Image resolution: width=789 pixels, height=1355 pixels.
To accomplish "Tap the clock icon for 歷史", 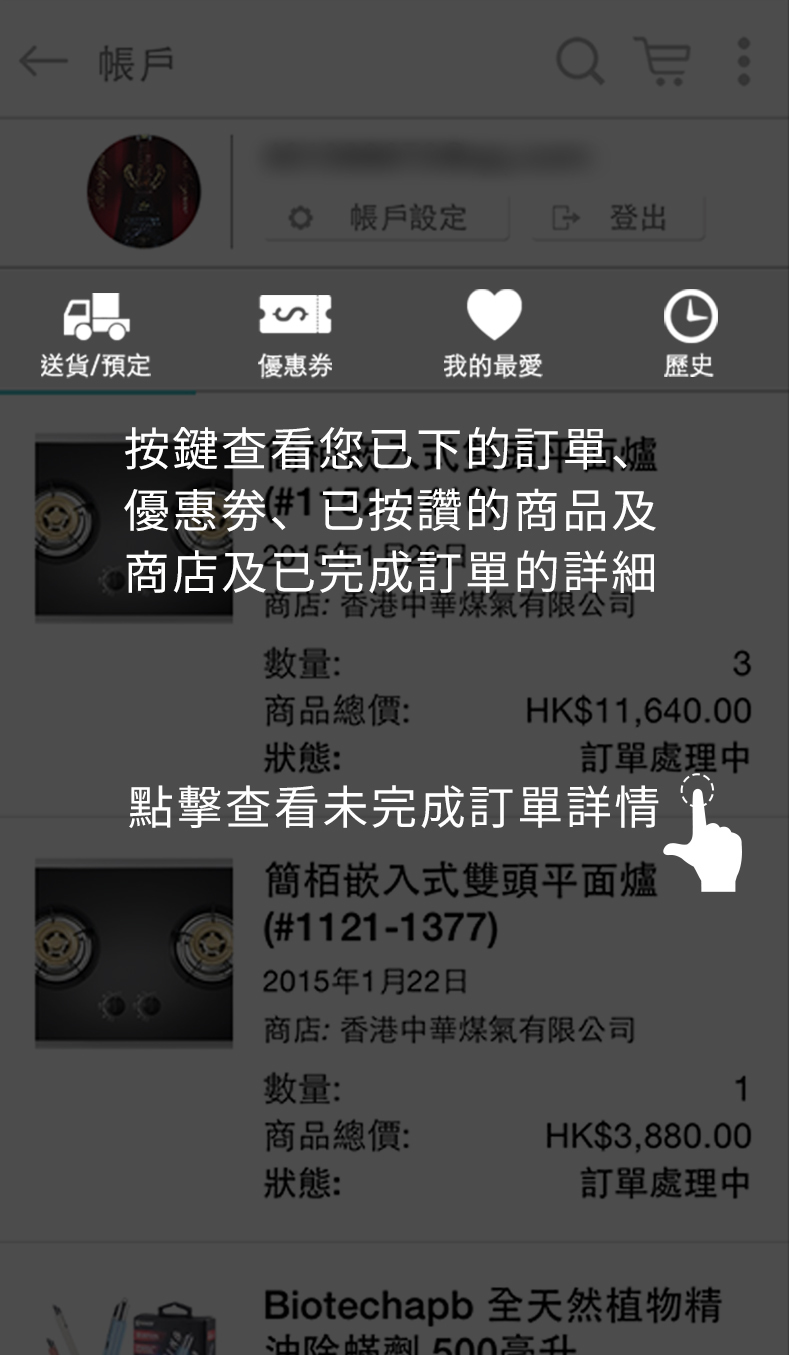I will click(x=689, y=316).
